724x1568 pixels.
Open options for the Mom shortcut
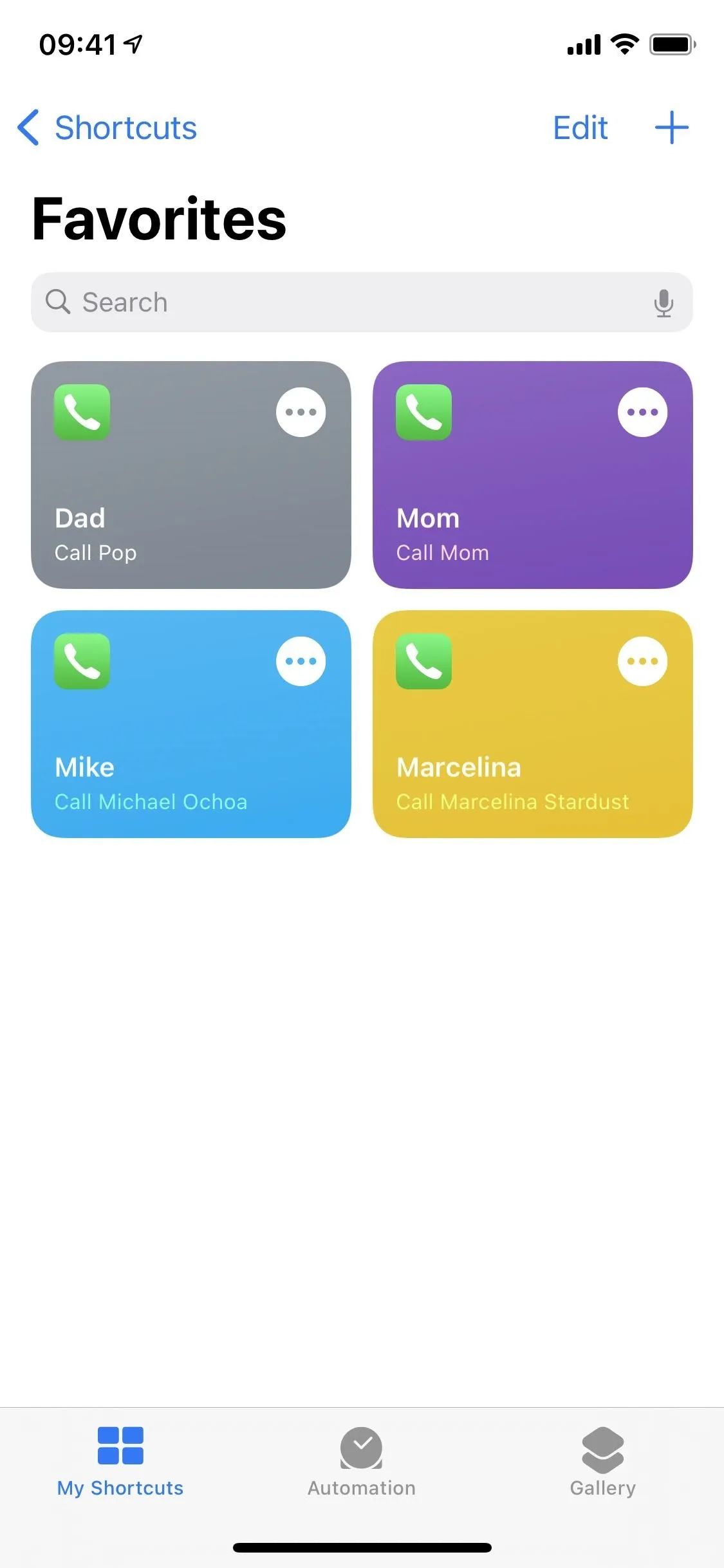[x=642, y=412]
